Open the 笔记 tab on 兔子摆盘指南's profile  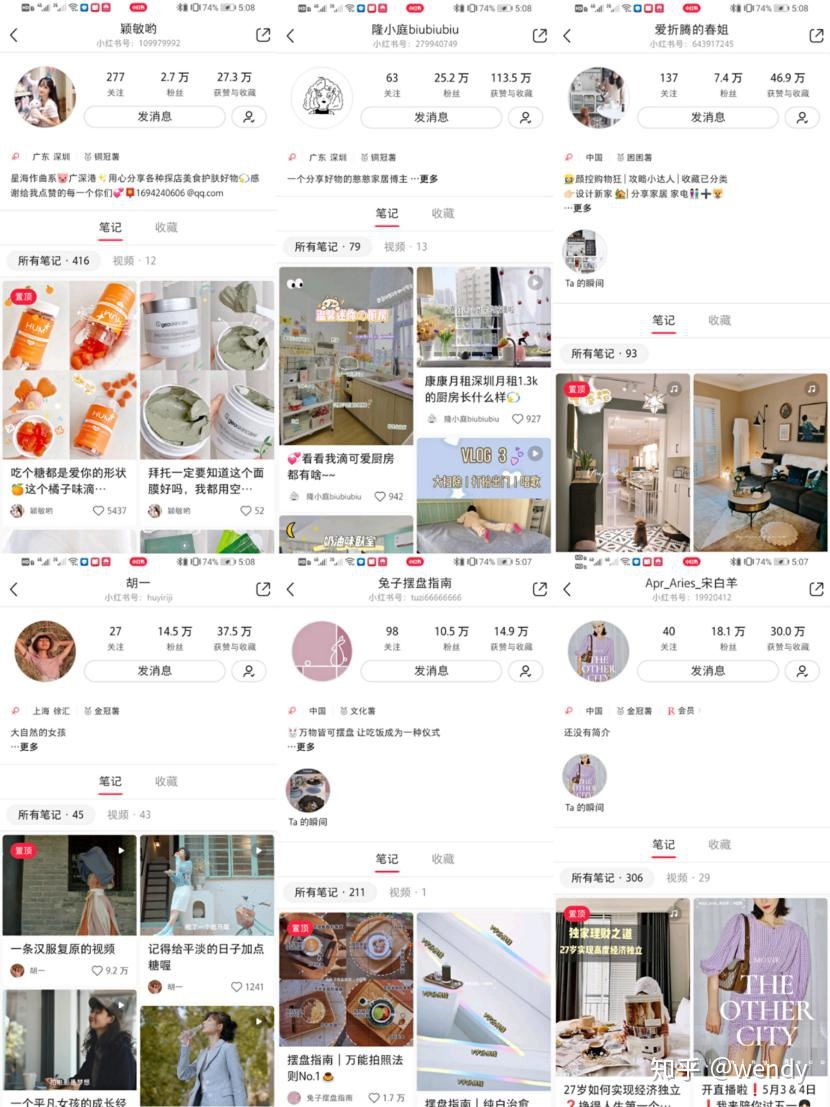[x=387, y=858]
